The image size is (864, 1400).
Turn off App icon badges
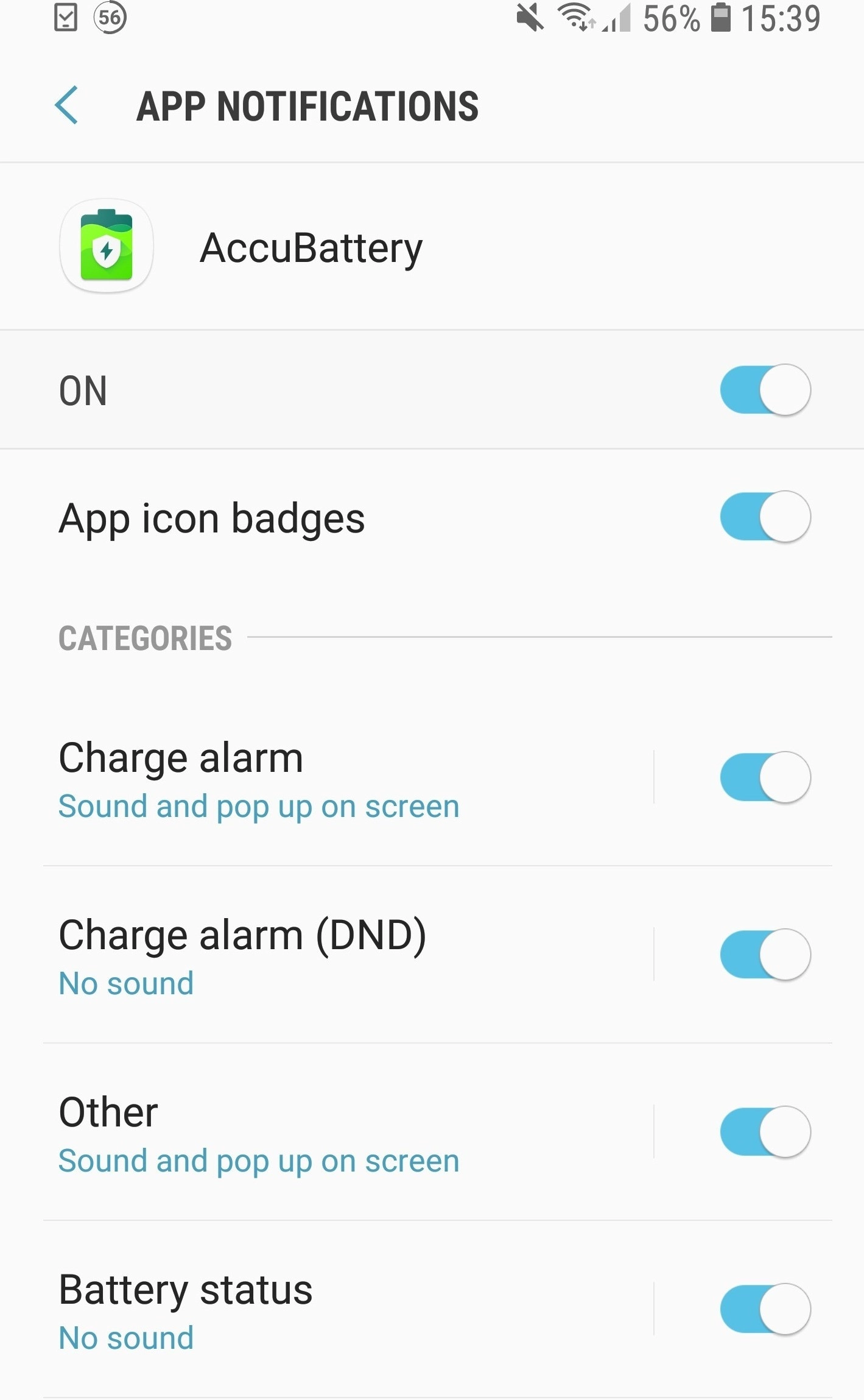pos(765,516)
